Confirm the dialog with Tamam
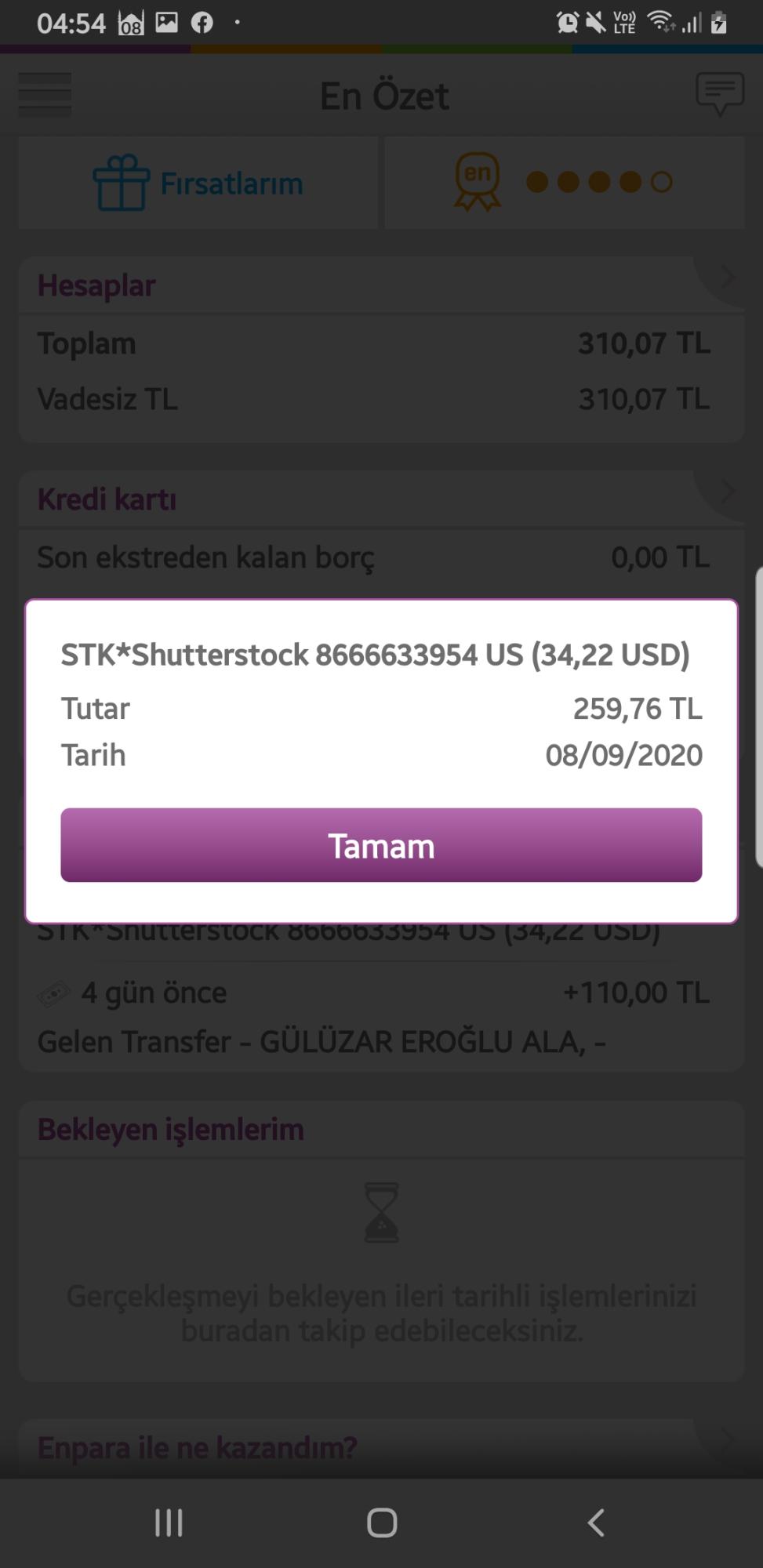 pos(381,845)
